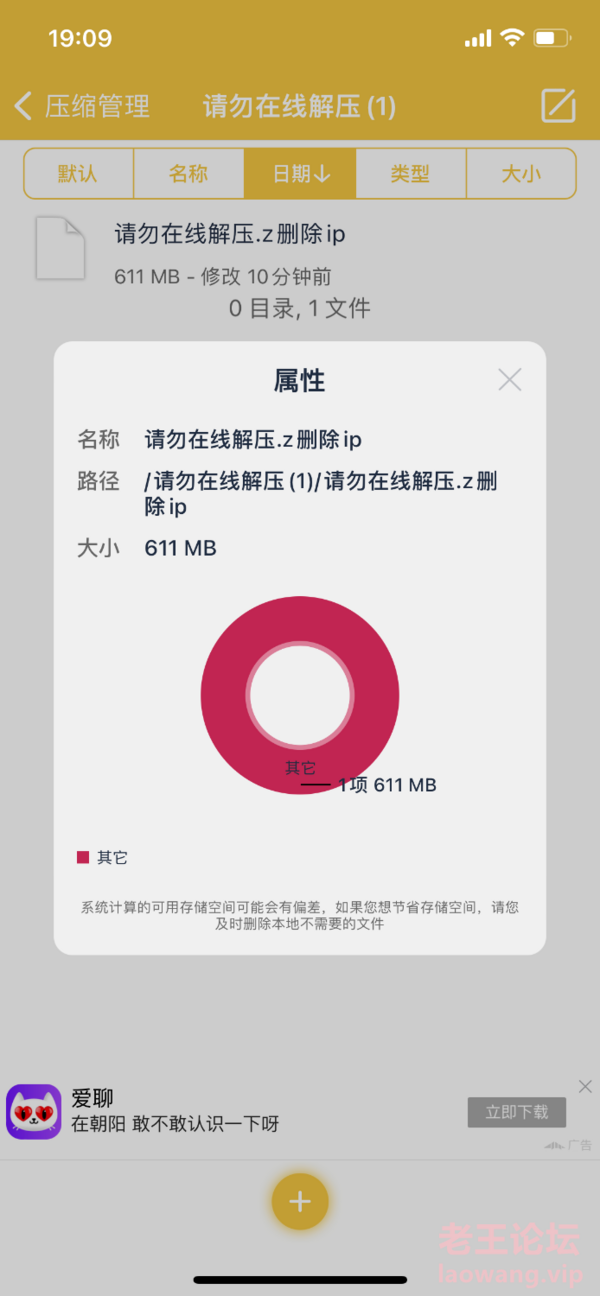
Task: Tap 立即下载 in the 爱聊 ad
Action: click(x=517, y=1112)
